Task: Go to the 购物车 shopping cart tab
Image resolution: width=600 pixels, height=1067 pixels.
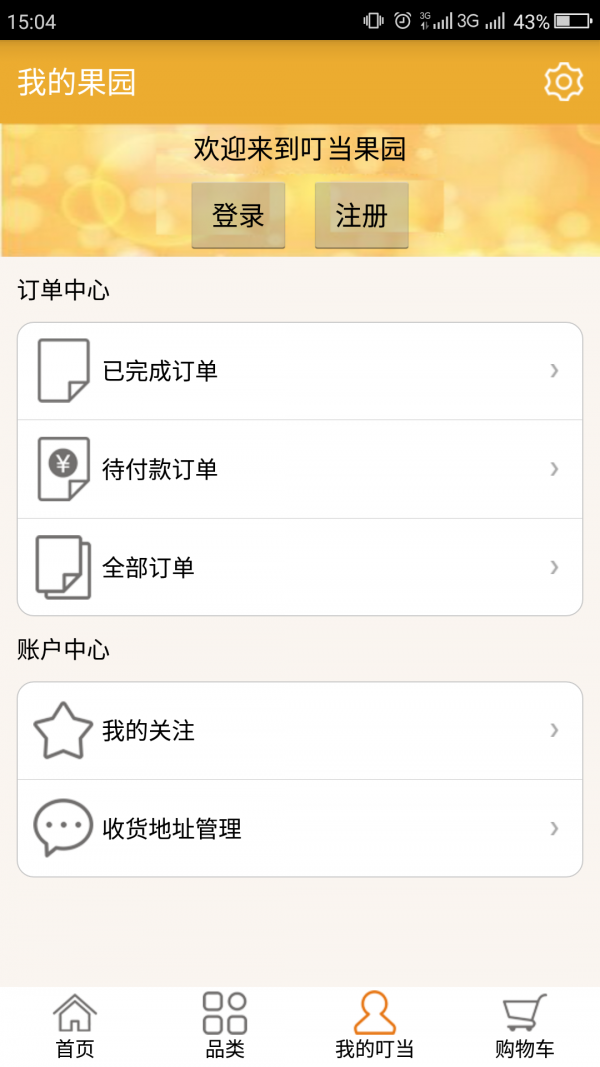Action: 525,1026
